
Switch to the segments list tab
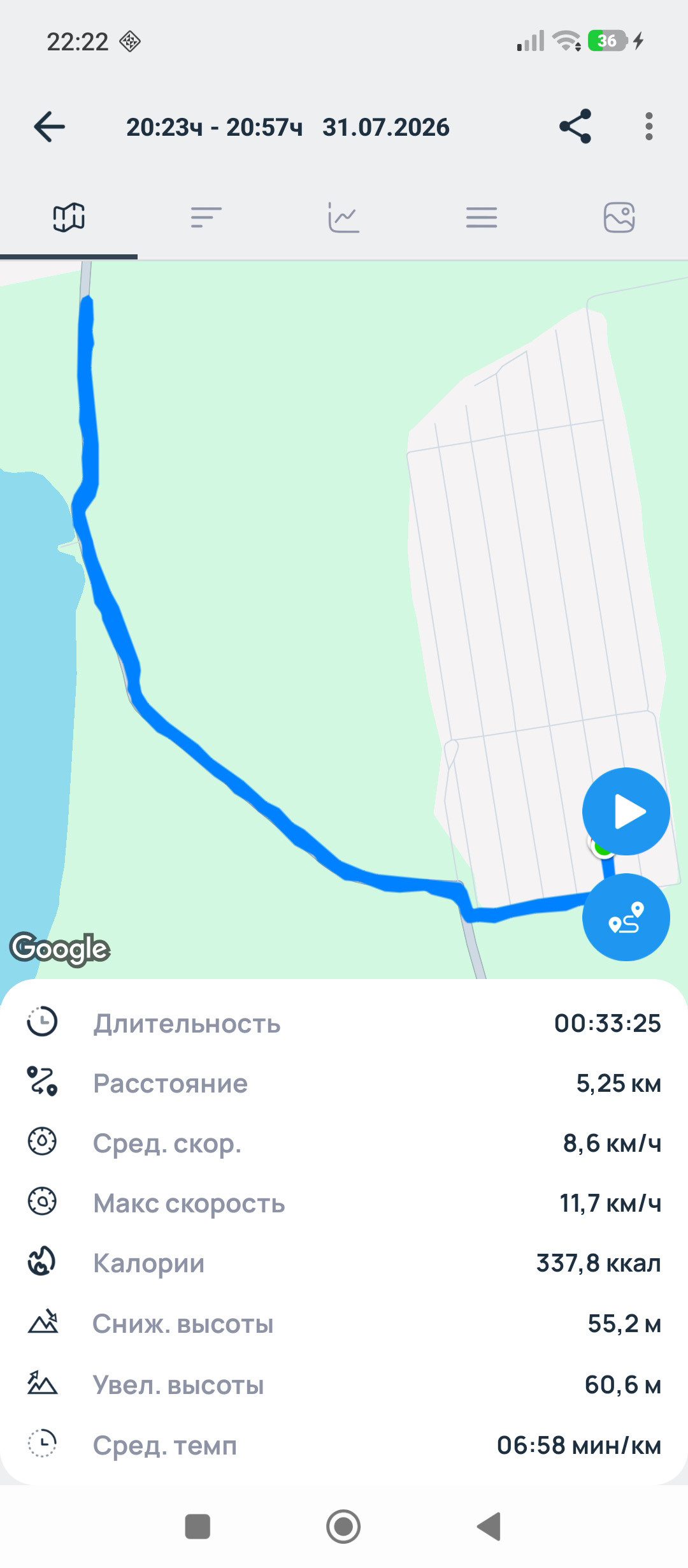coord(206,217)
